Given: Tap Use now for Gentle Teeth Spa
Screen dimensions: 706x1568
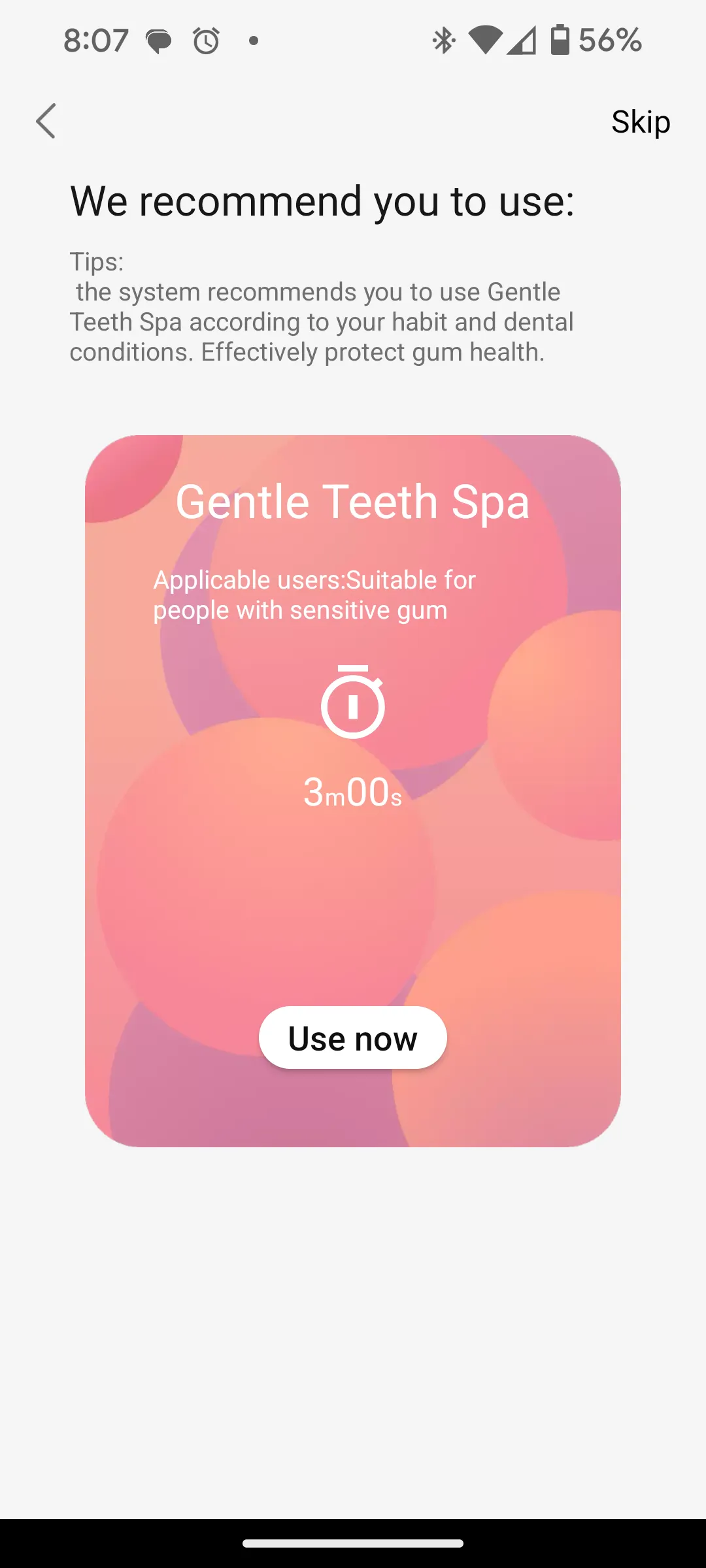Looking at the screenshot, I should tap(352, 1038).
